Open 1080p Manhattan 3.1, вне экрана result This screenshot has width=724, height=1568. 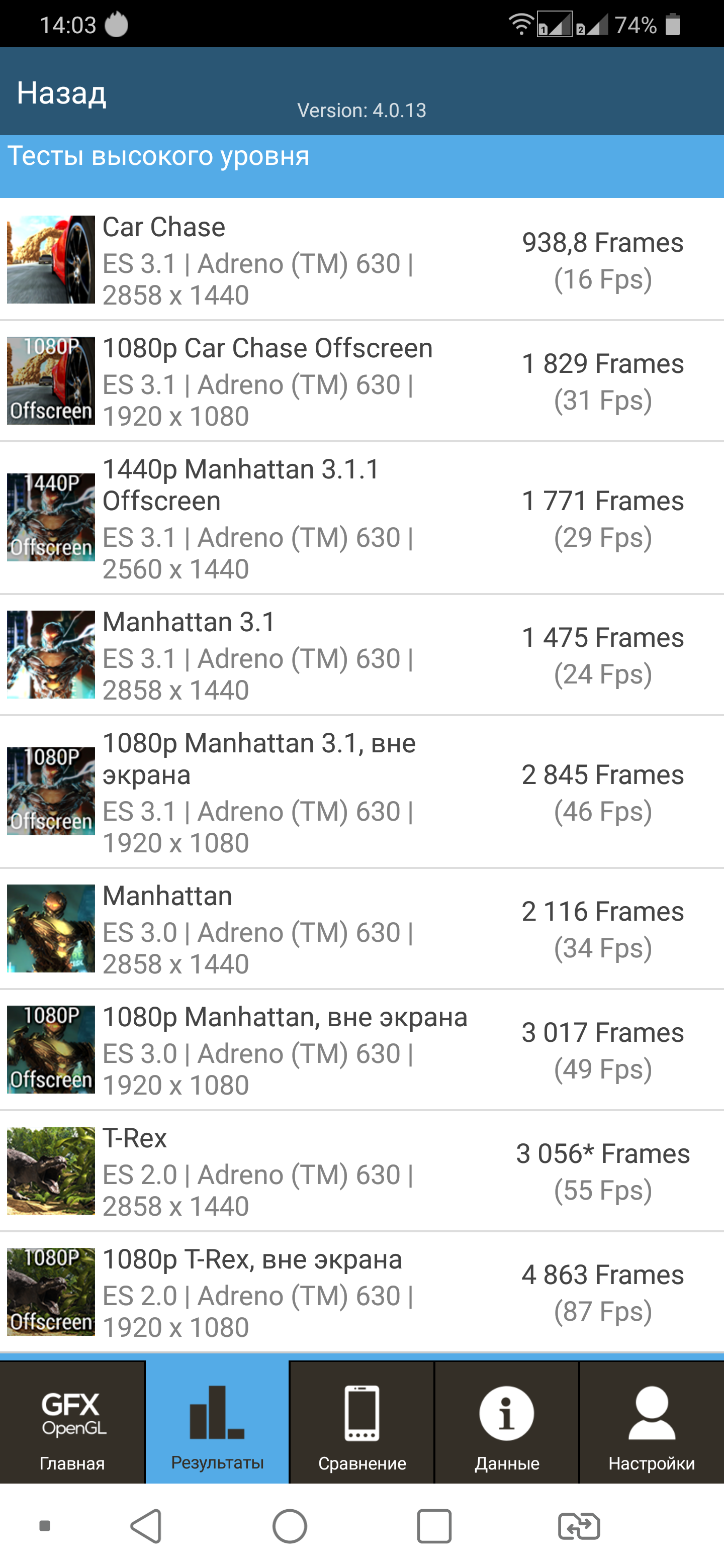(361, 792)
